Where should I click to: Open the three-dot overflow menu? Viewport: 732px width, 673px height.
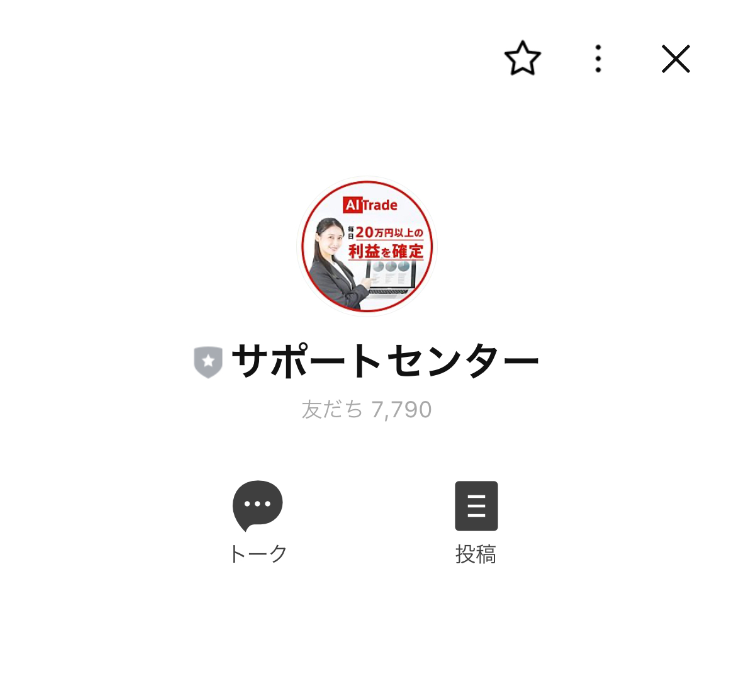[598, 59]
